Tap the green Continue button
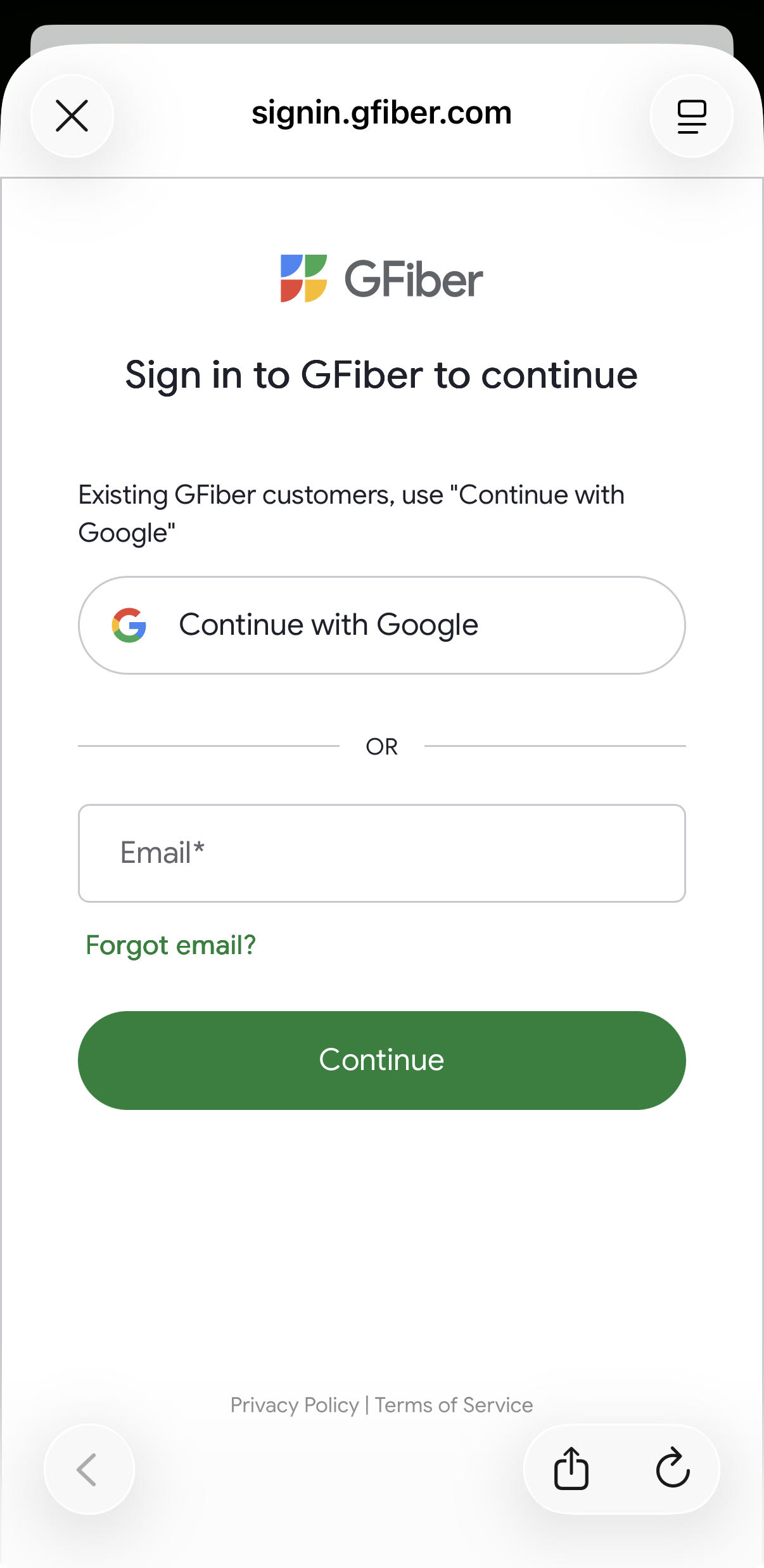 381,1060
